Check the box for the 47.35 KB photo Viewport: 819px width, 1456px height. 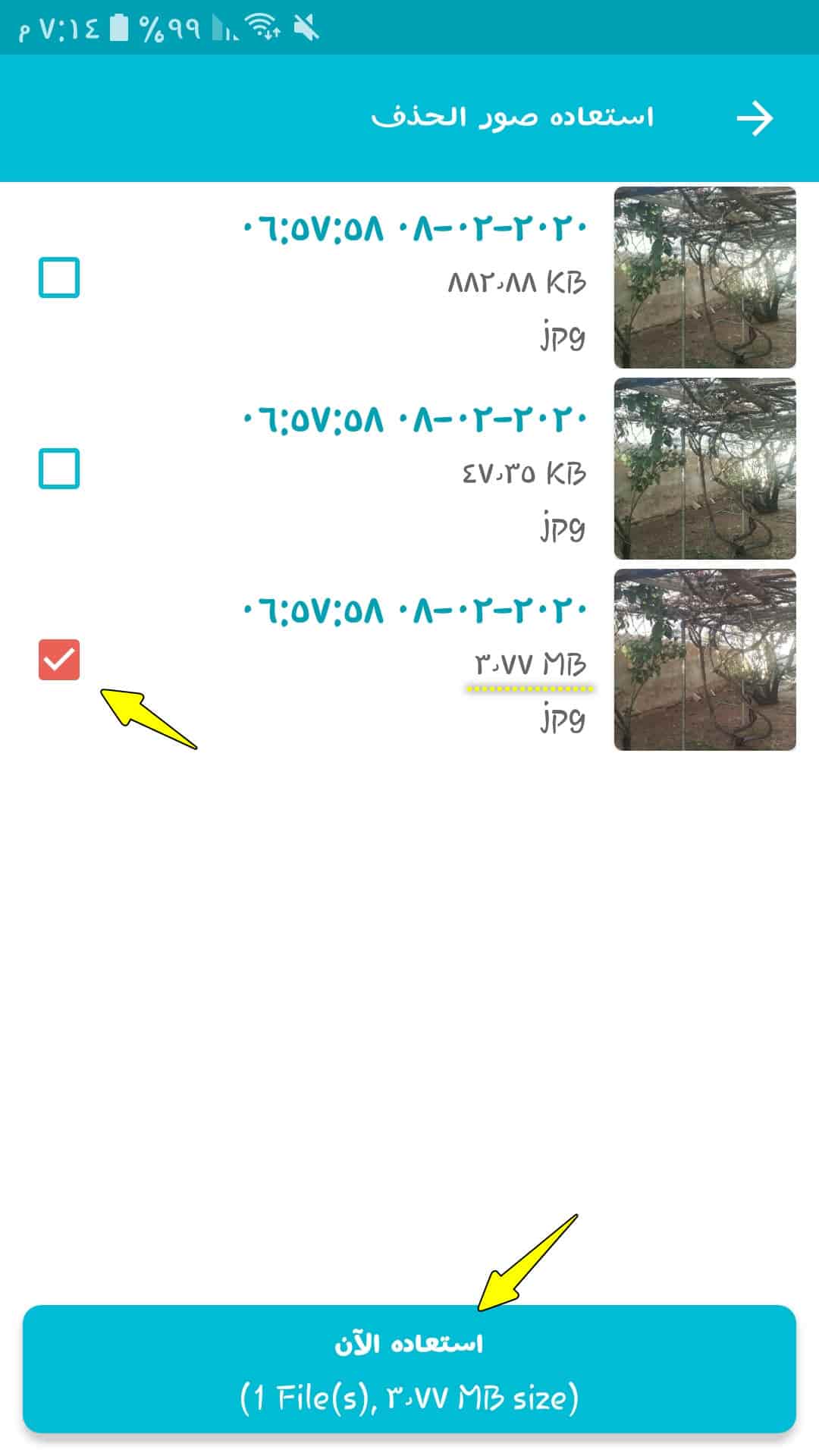point(59,469)
